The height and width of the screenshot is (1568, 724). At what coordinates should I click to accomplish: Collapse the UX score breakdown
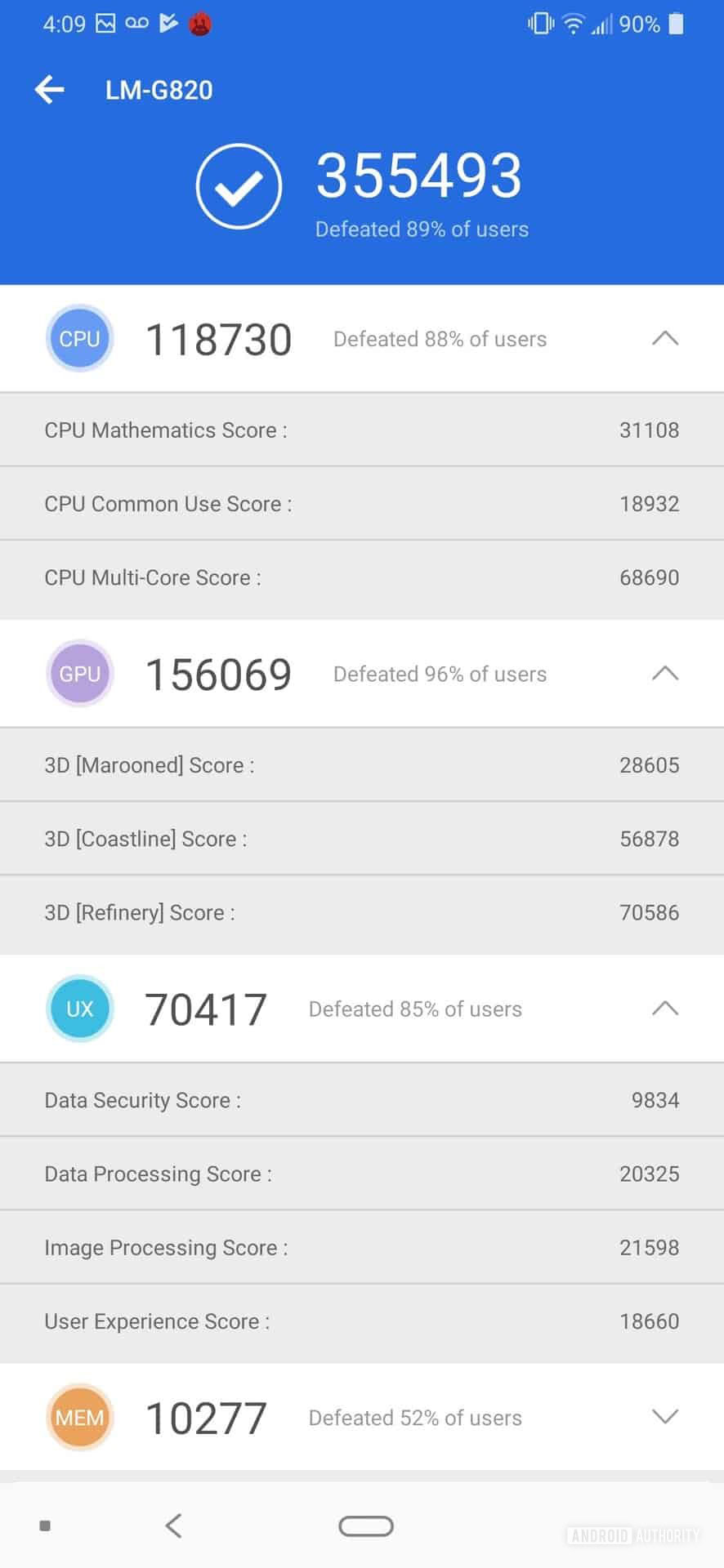click(x=665, y=1009)
